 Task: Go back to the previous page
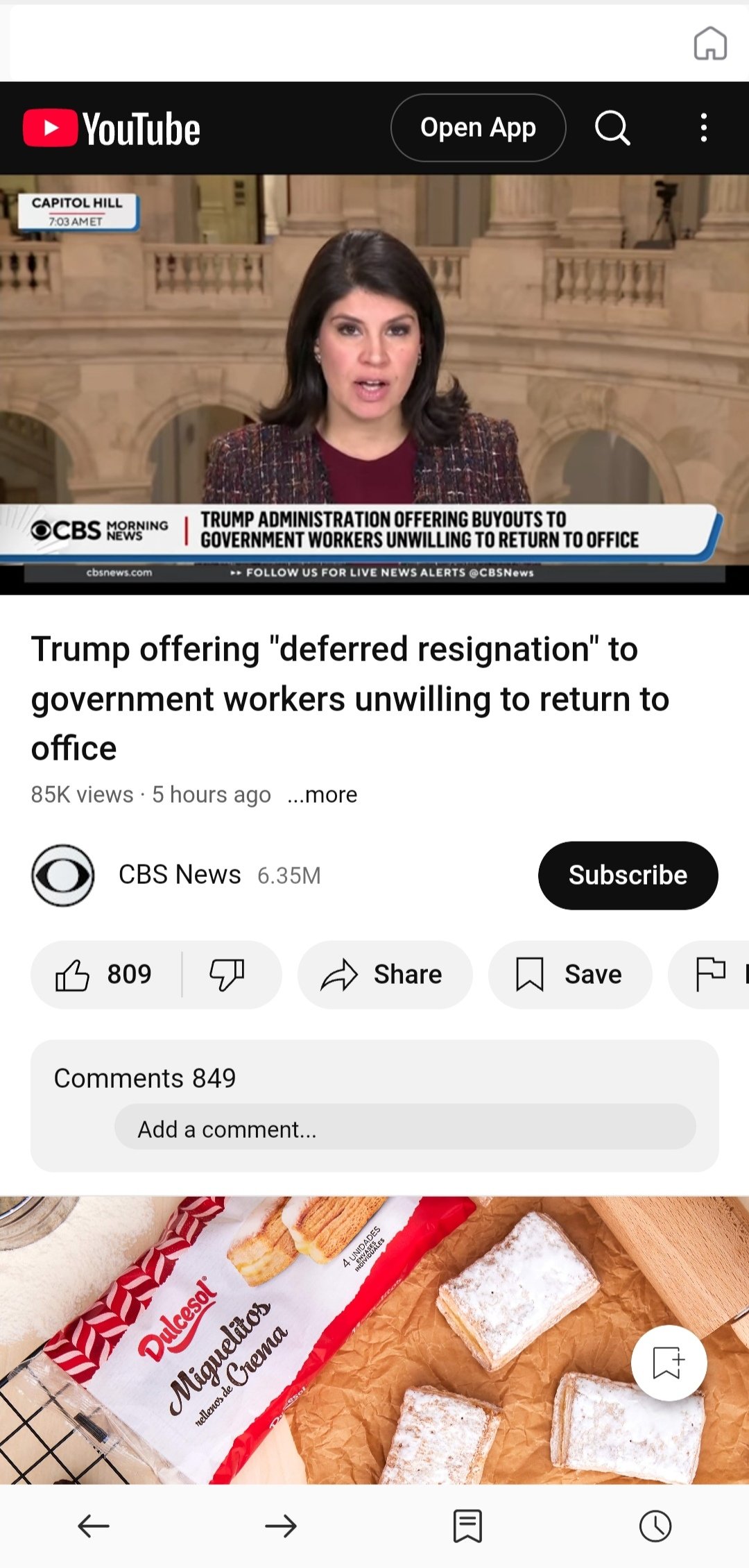(94, 1526)
